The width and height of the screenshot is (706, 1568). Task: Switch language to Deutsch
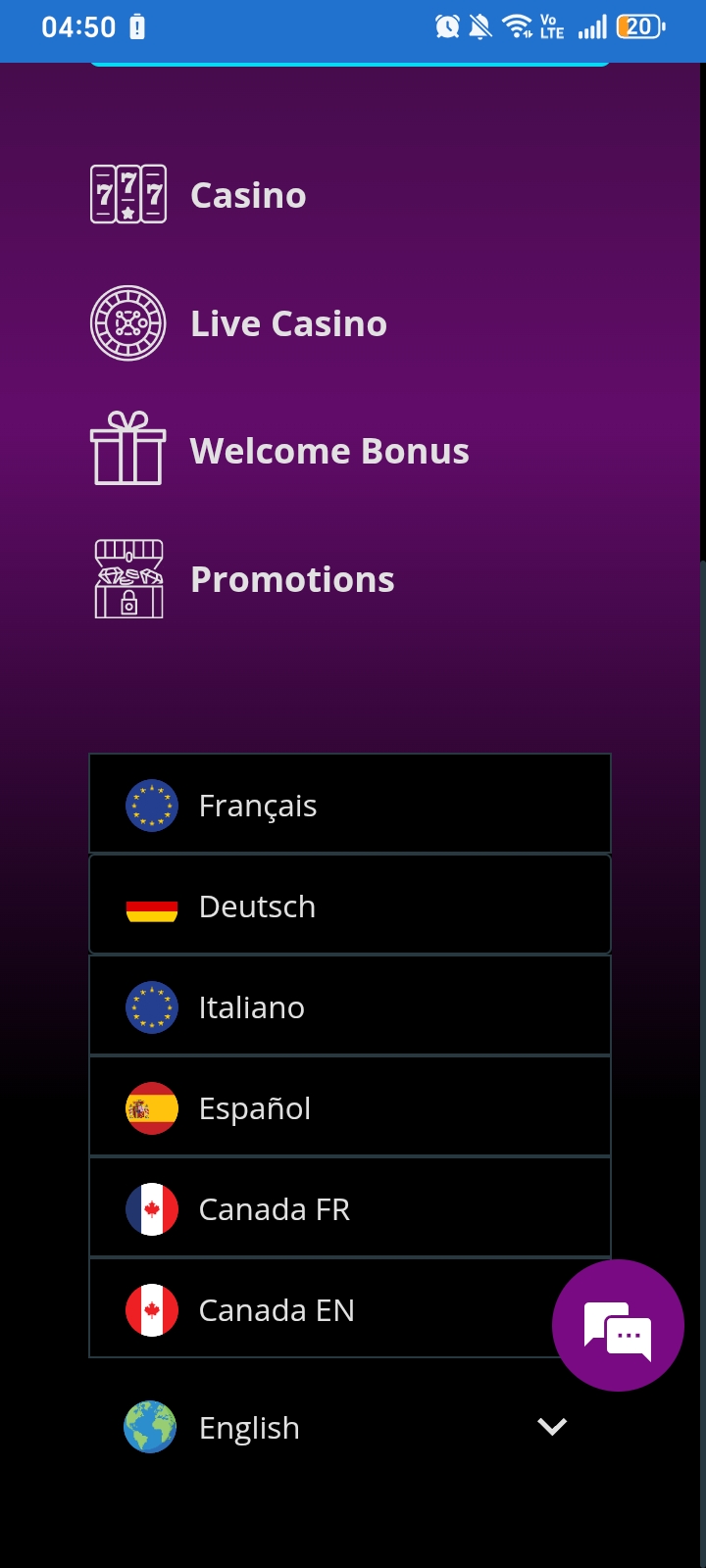coord(350,905)
